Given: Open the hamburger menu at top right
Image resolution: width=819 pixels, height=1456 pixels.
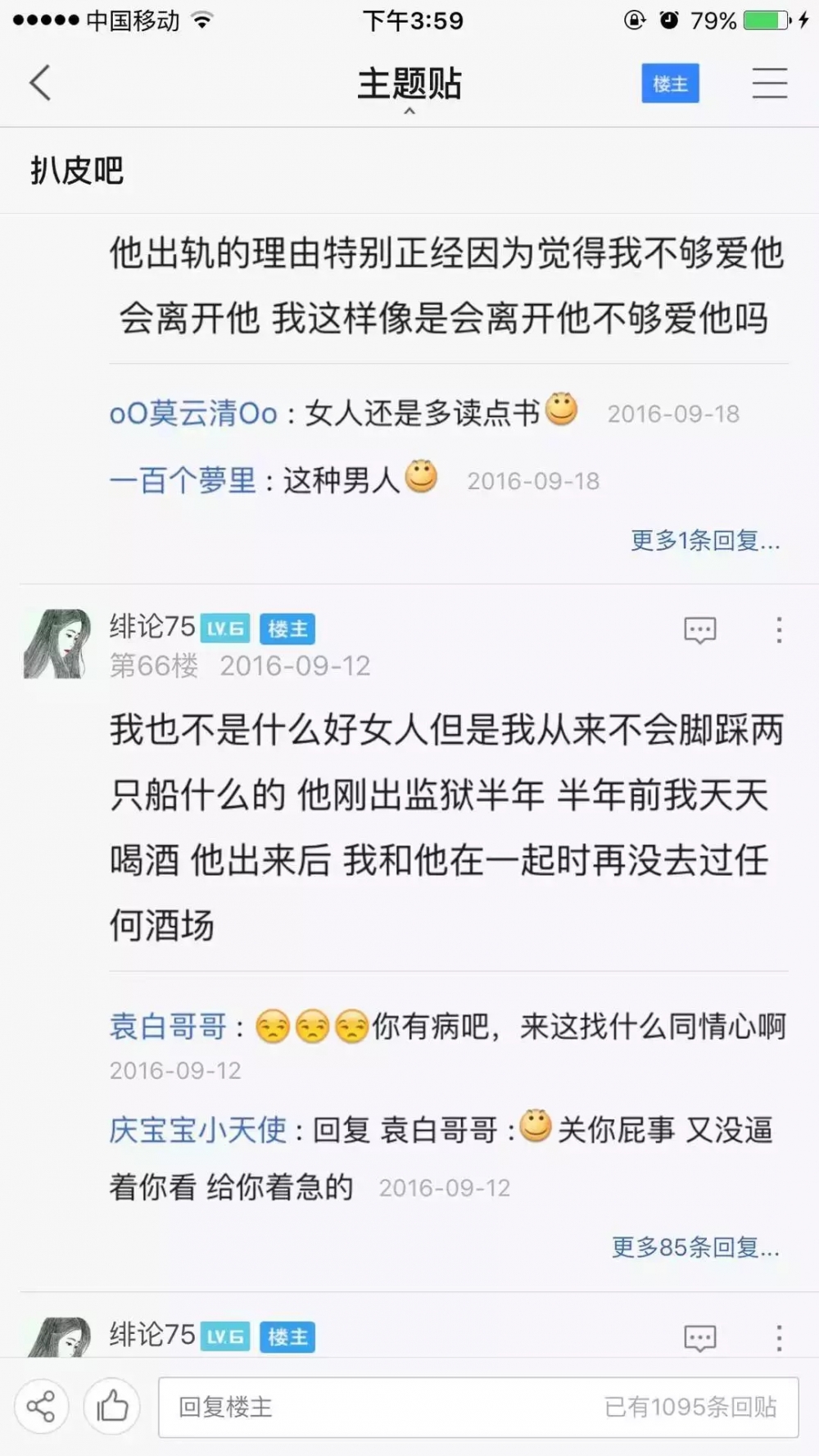Looking at the screenshot, I should (769, 83).
